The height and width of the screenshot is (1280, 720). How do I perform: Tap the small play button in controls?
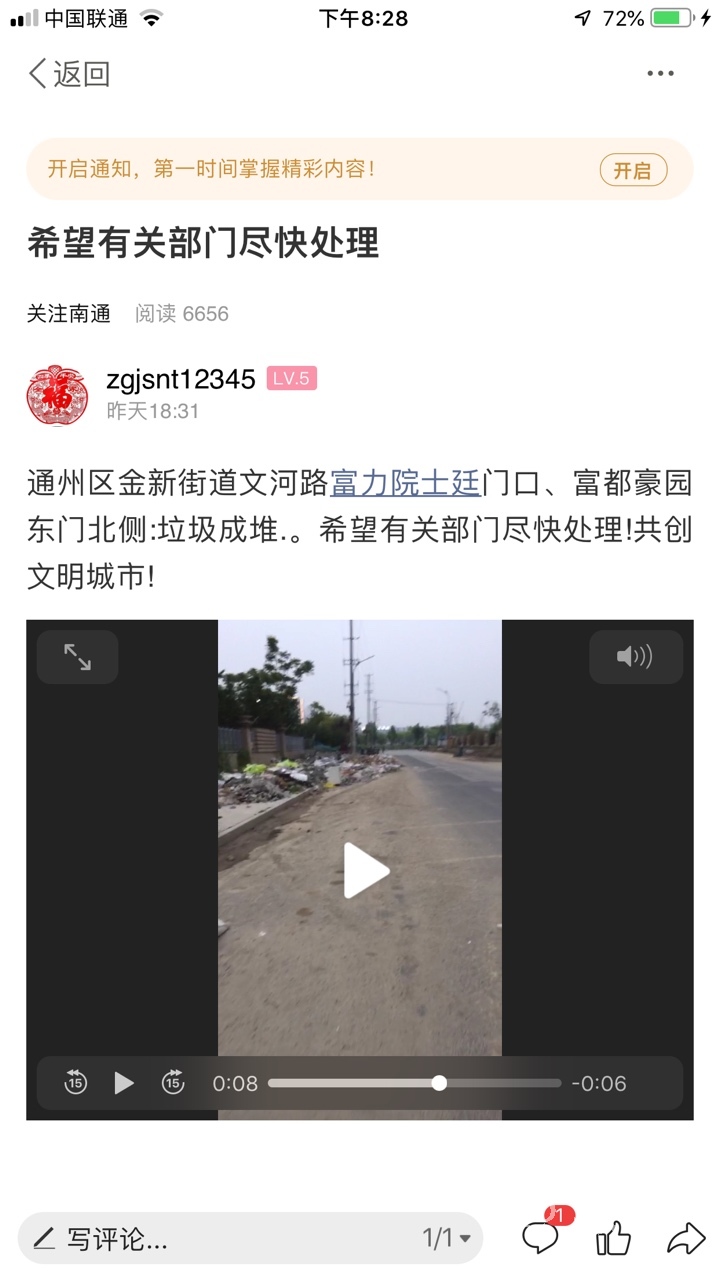tap(124, 1082)
